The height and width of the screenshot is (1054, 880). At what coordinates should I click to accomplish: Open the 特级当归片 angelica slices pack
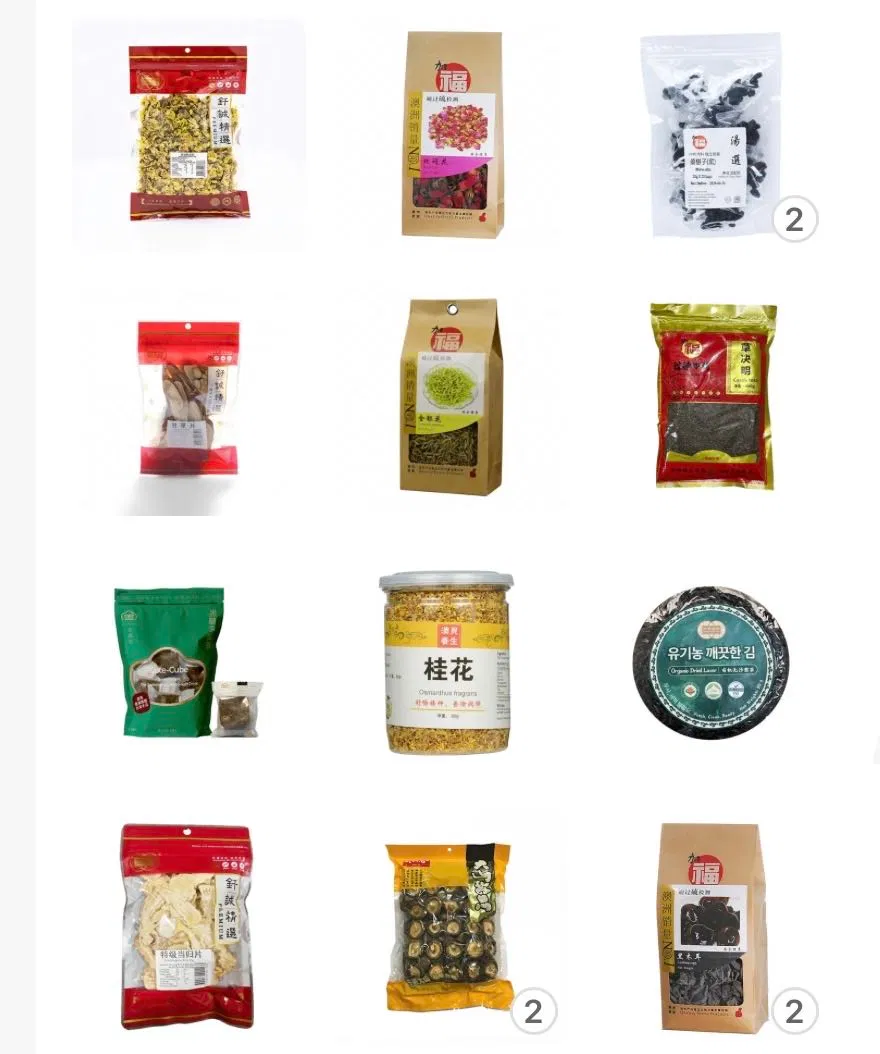pos(187,925)
